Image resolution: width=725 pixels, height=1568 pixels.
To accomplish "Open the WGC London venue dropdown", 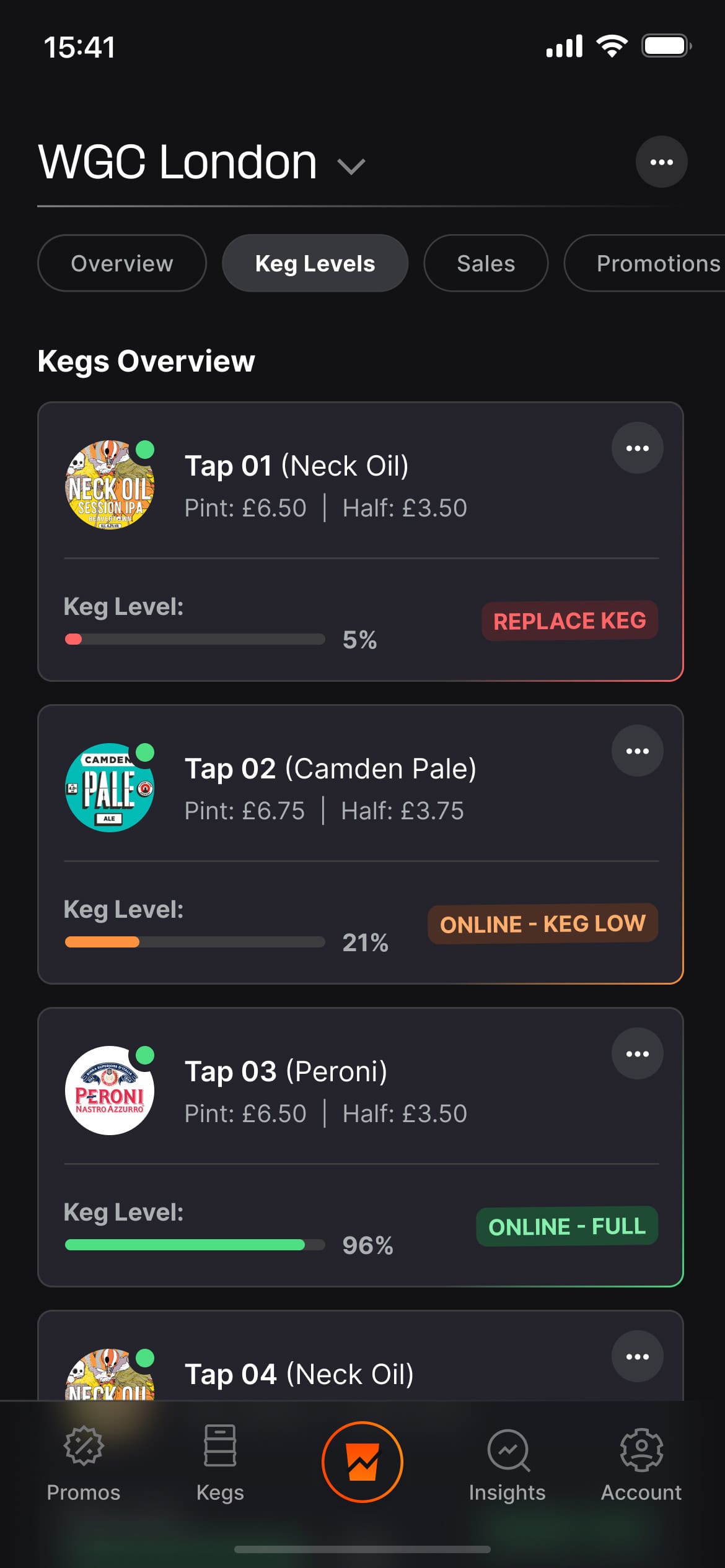I will click(202, 162).
